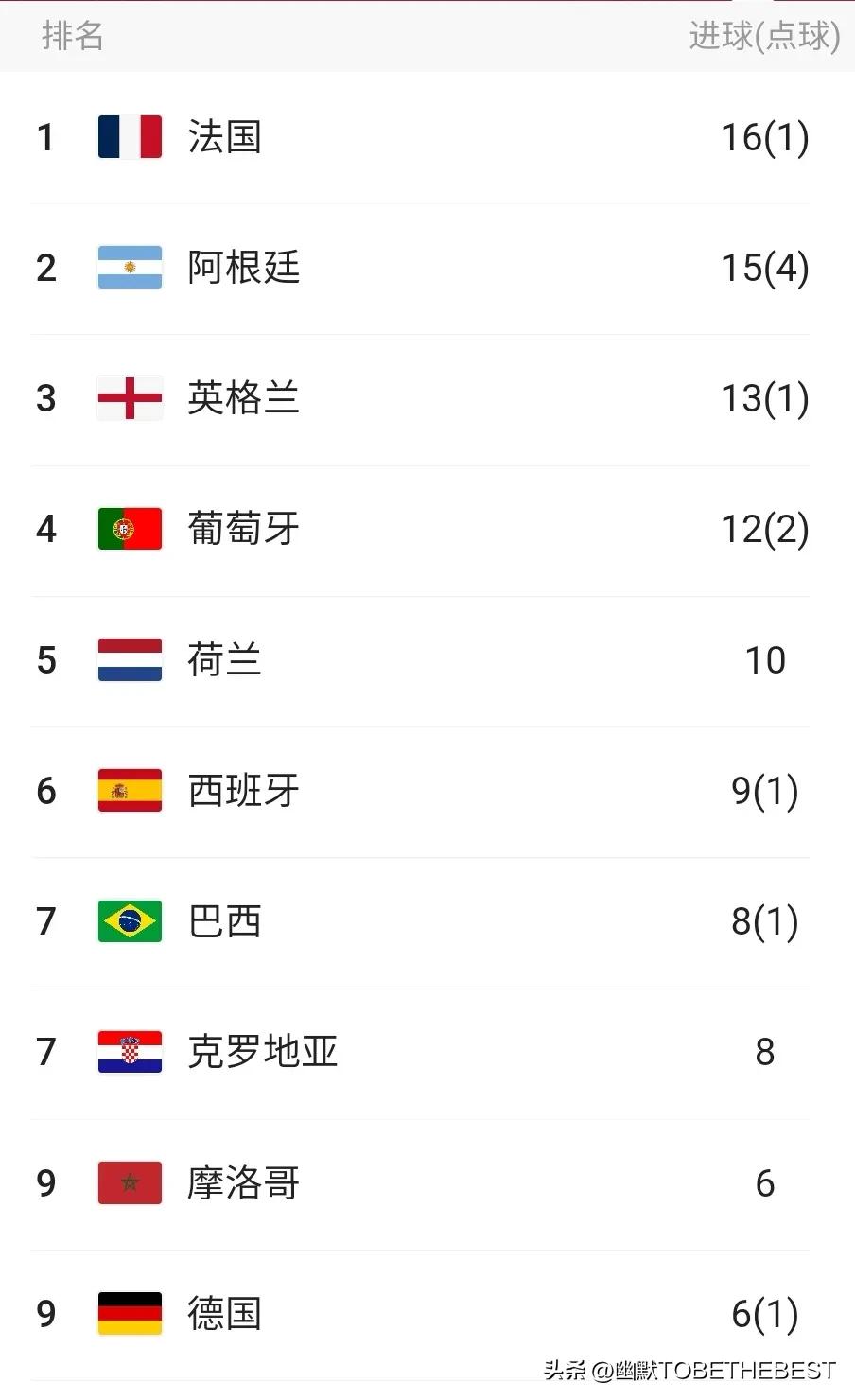Select the goal count 10 for Netherlands

click(765, 659)
